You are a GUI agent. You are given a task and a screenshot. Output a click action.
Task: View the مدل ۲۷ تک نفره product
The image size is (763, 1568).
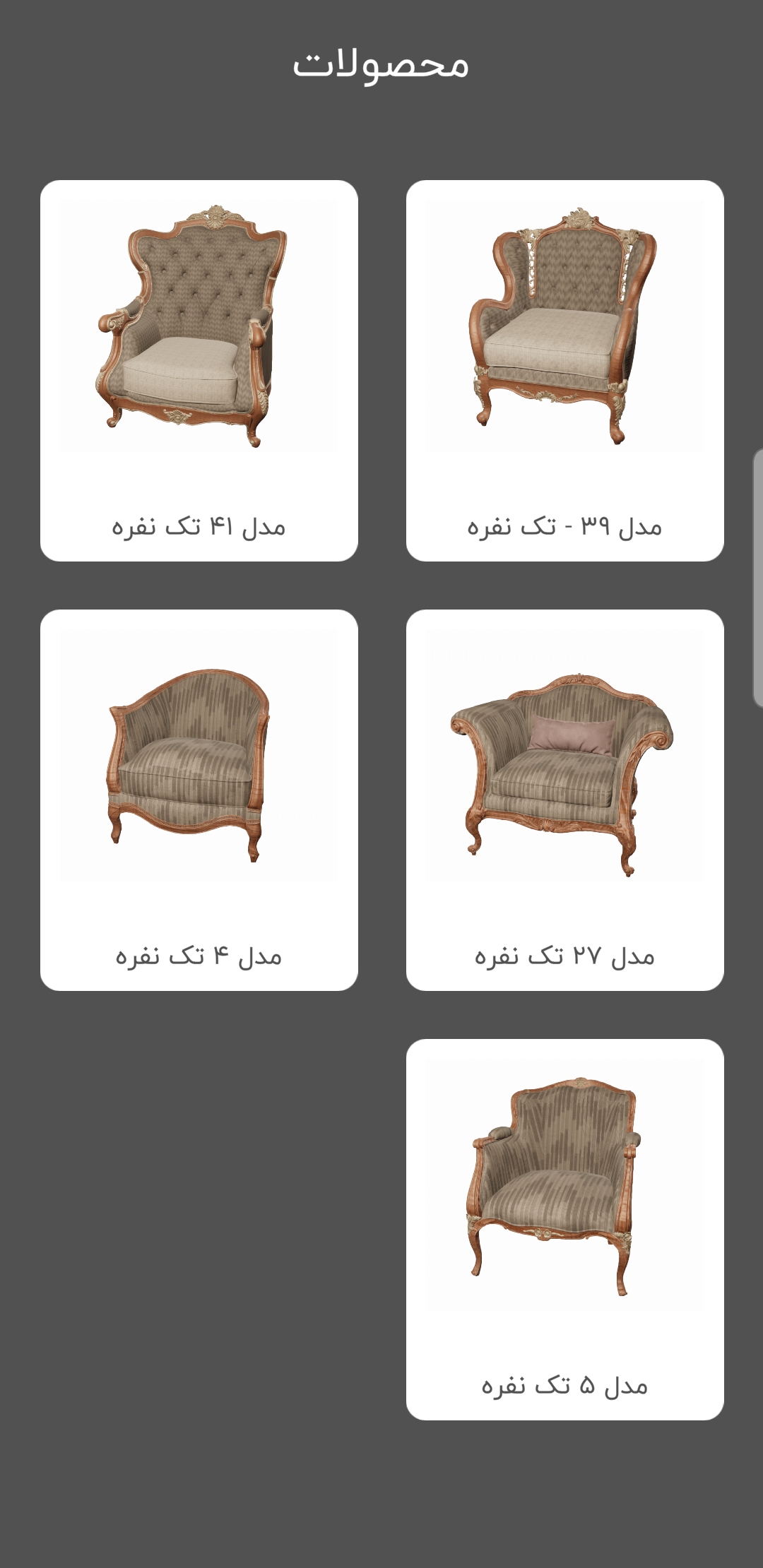point(564,800)
